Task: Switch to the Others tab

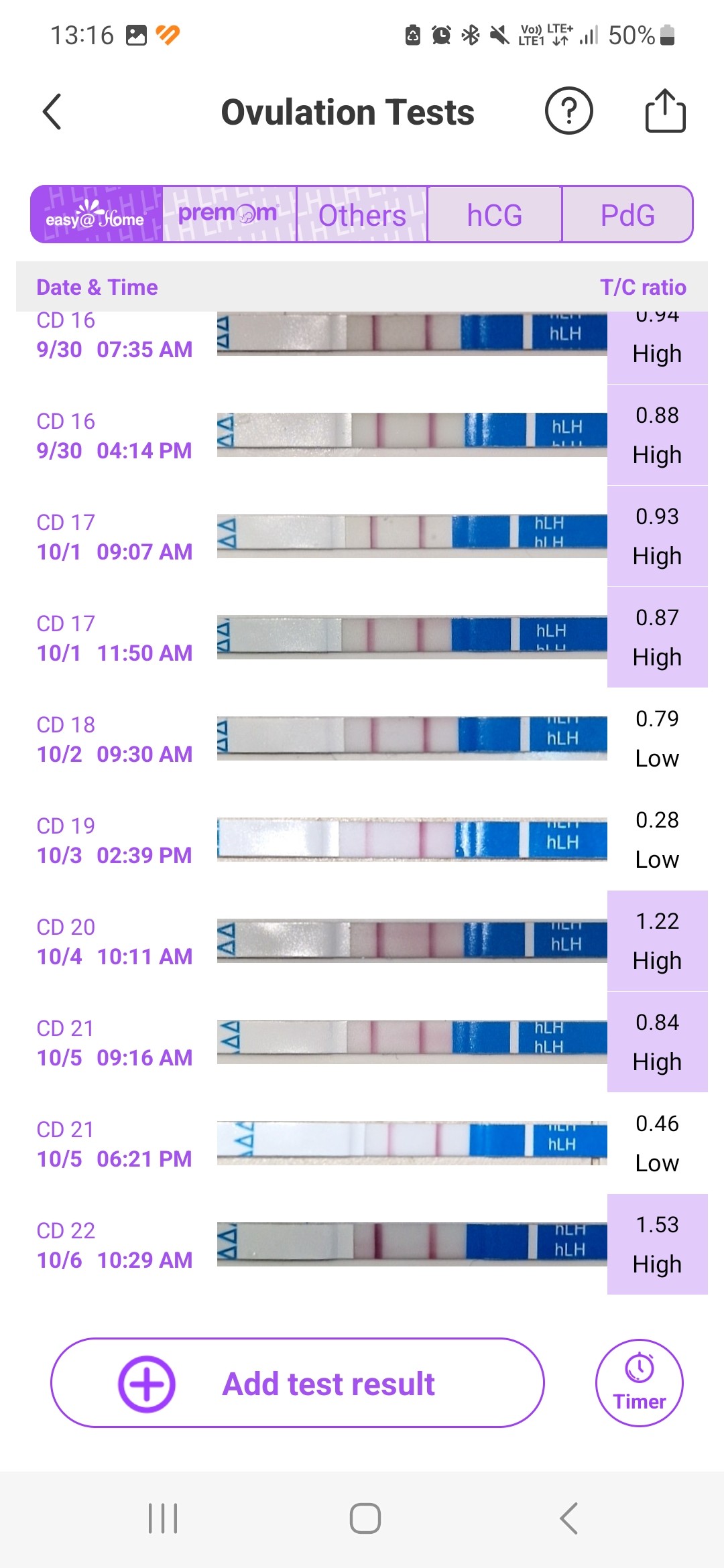Action: 362,214
